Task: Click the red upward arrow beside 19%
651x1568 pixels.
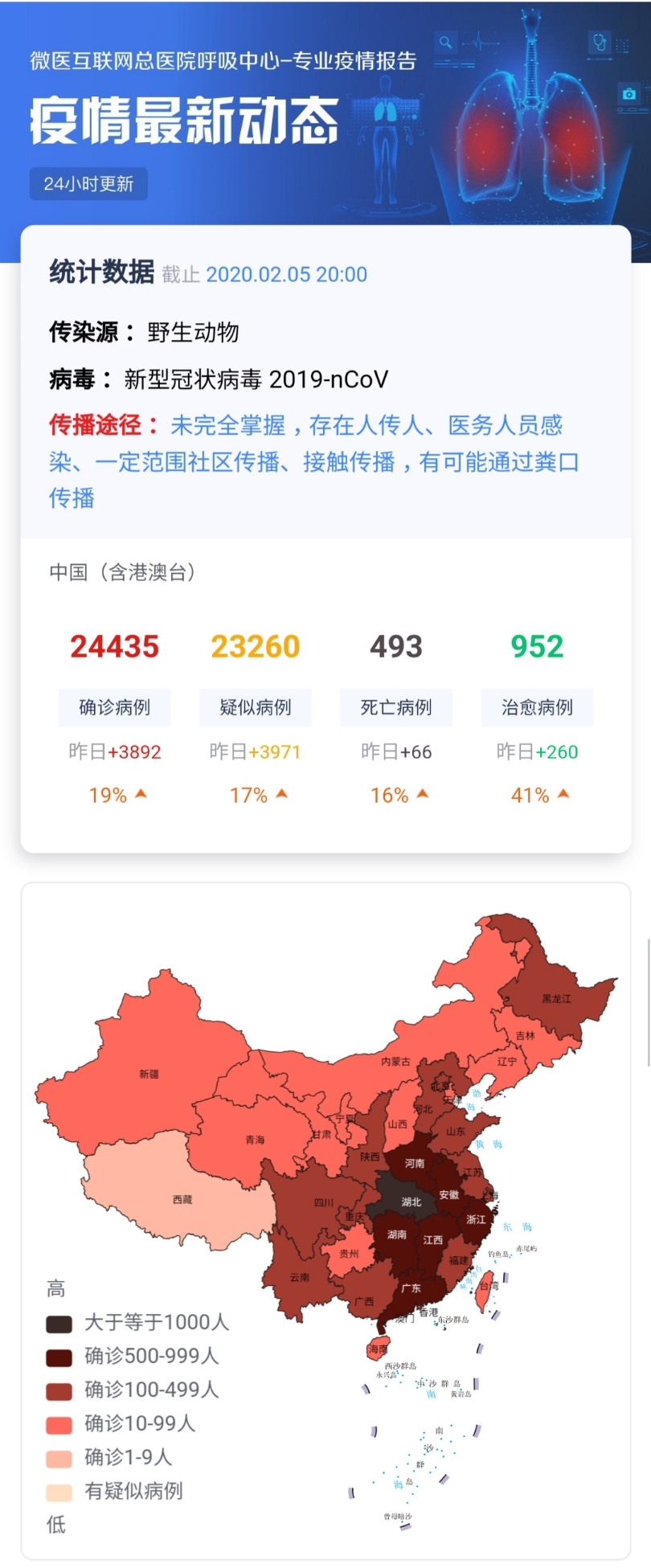Action: point(141,794)
